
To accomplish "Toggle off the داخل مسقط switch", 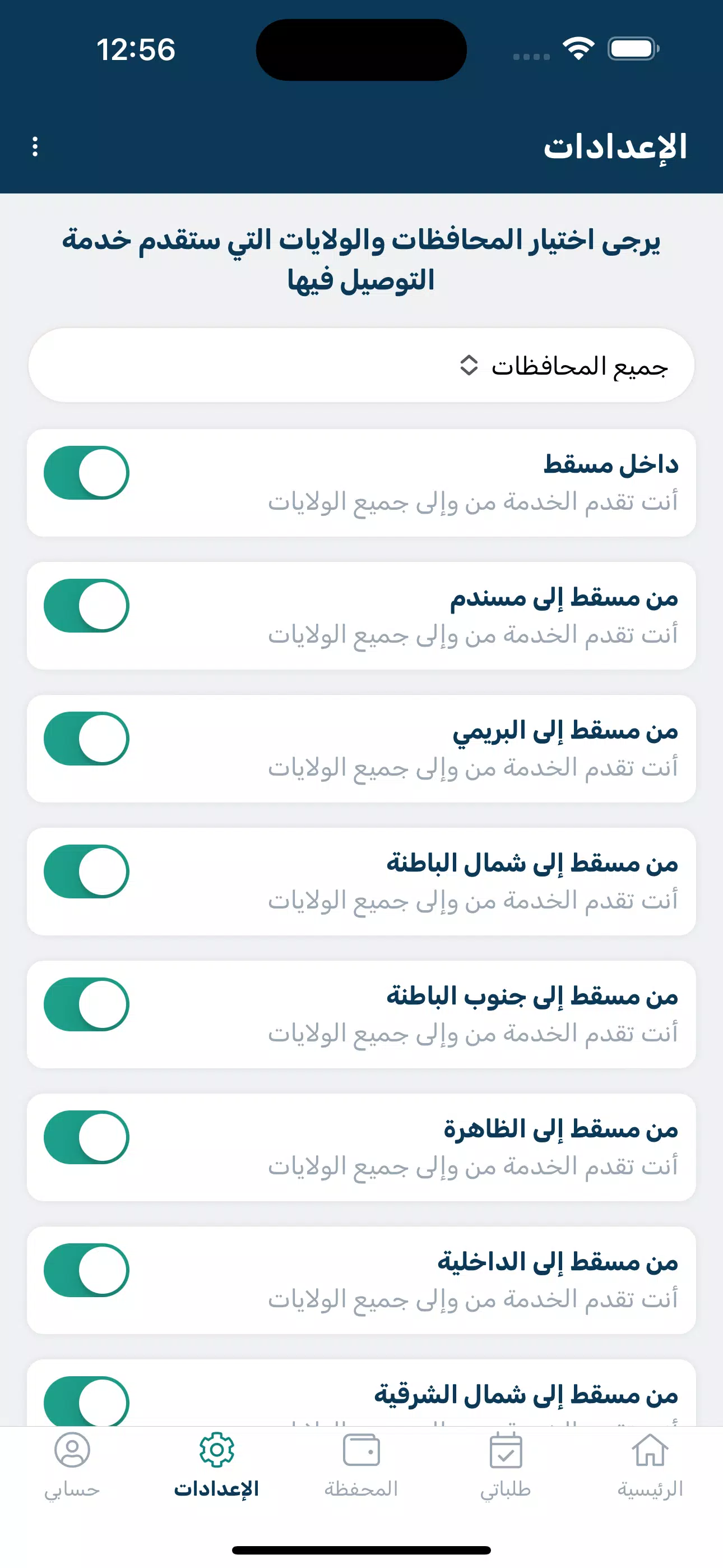I will (86, 473).
